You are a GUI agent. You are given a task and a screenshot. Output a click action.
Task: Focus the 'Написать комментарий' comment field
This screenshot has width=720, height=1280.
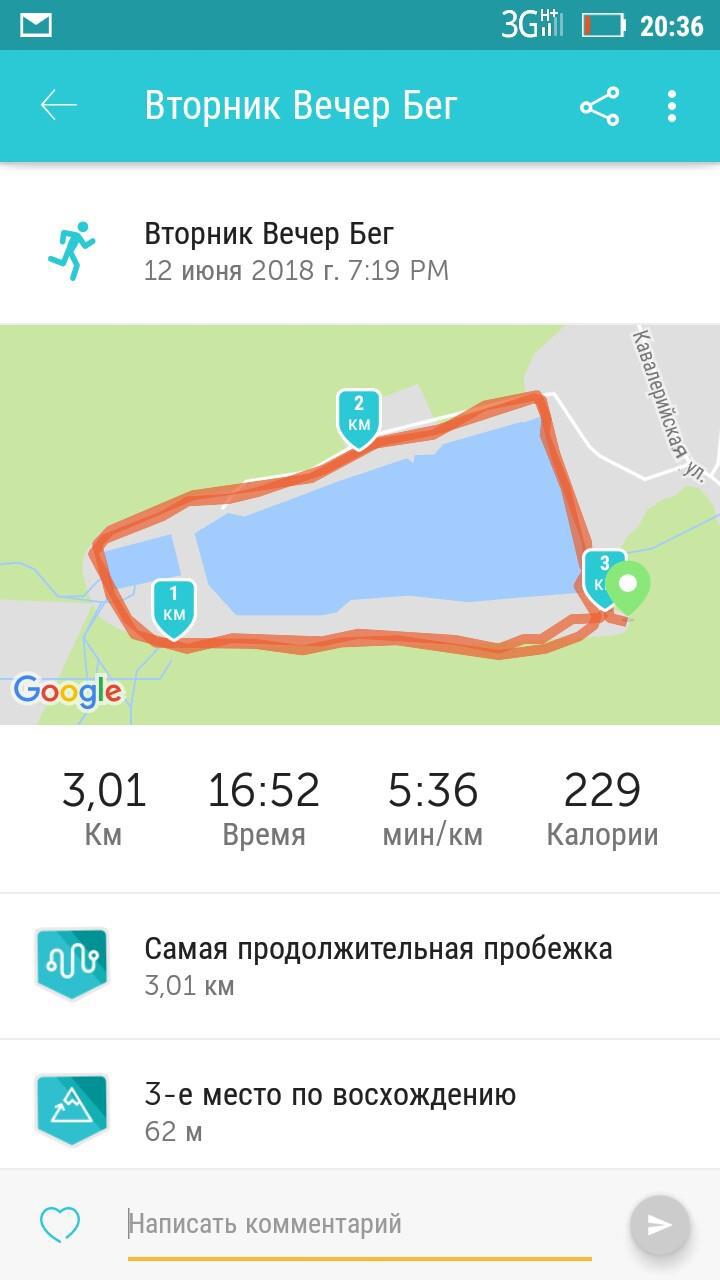pos(360,1224)
